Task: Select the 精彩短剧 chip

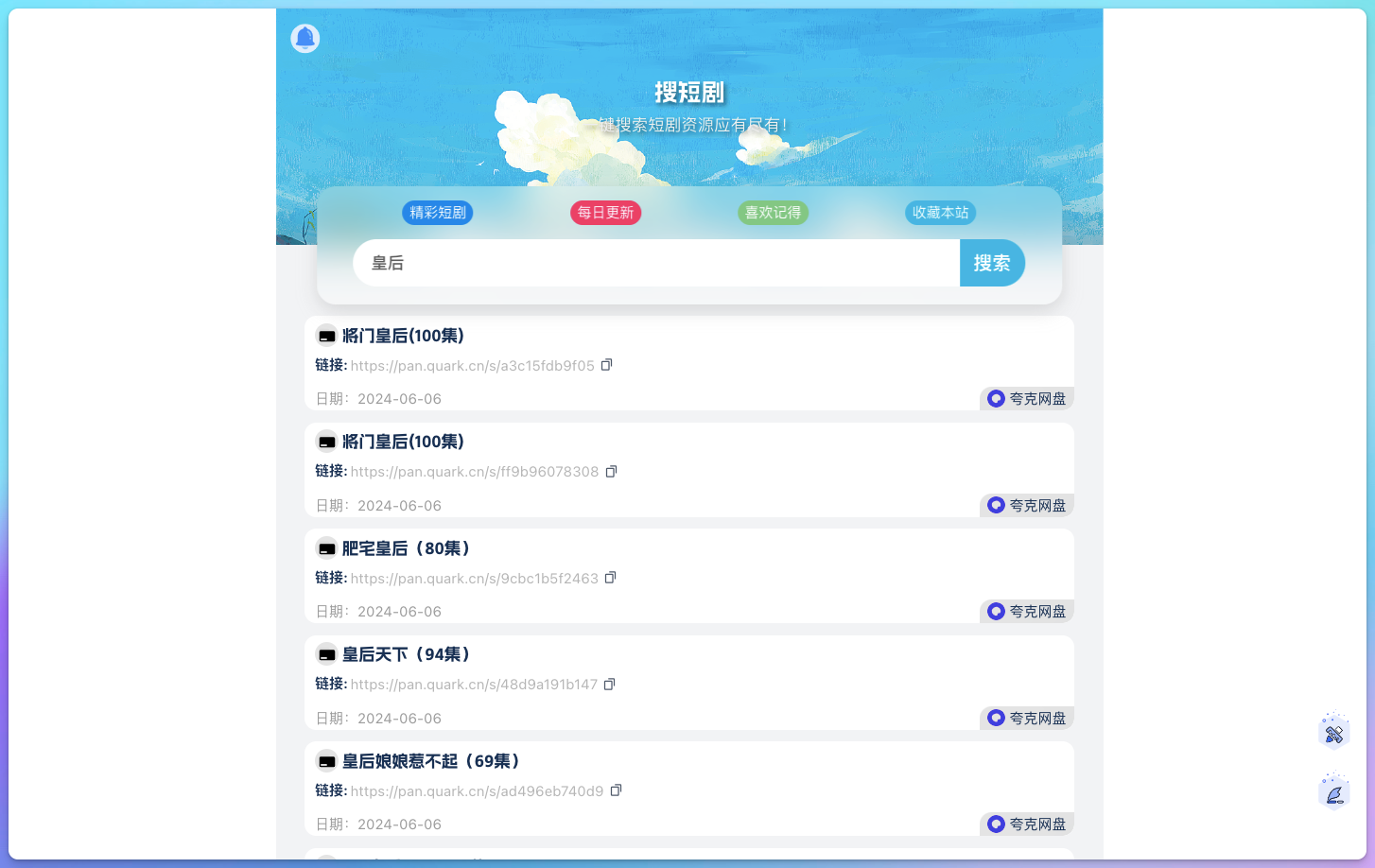Action: tap(438, 213)
